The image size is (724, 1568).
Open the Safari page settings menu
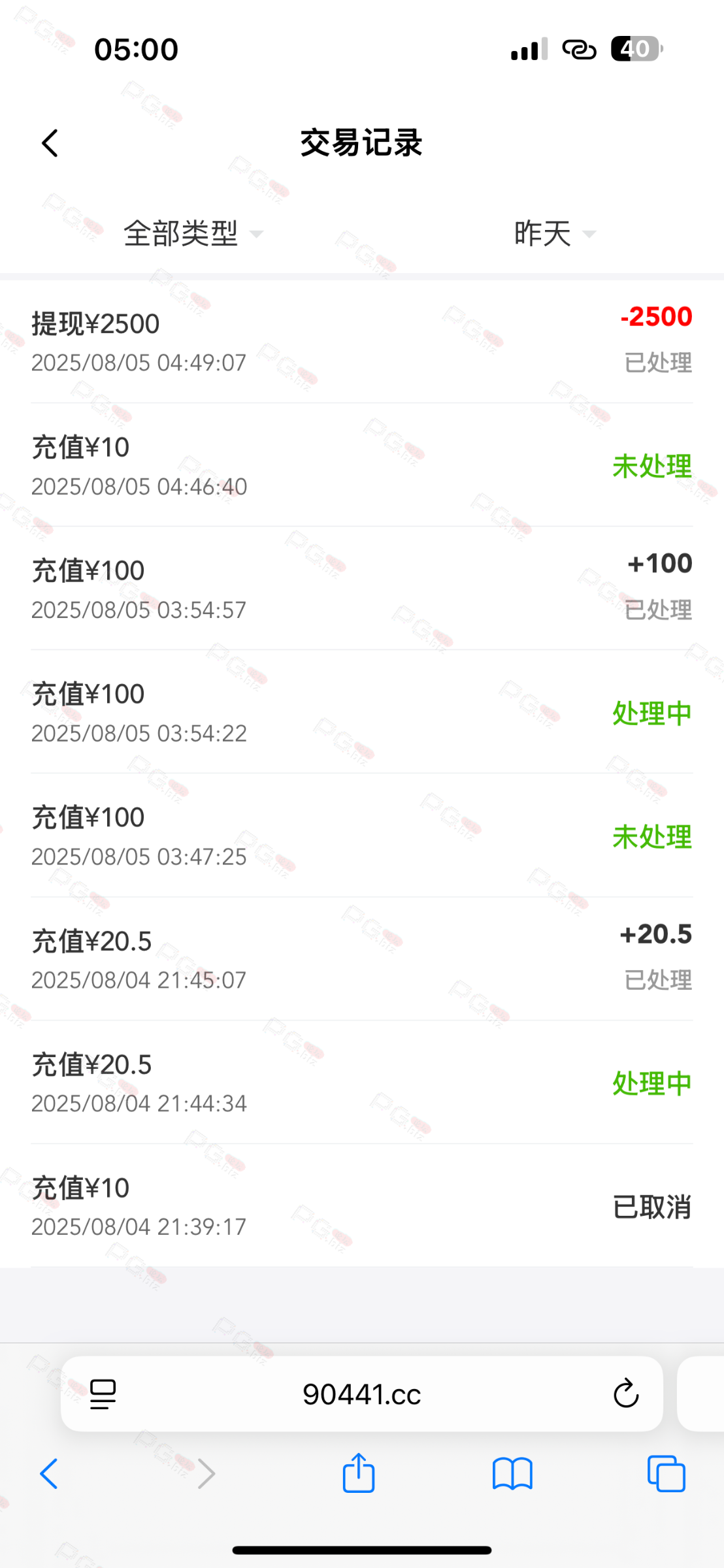(103, 1394)
